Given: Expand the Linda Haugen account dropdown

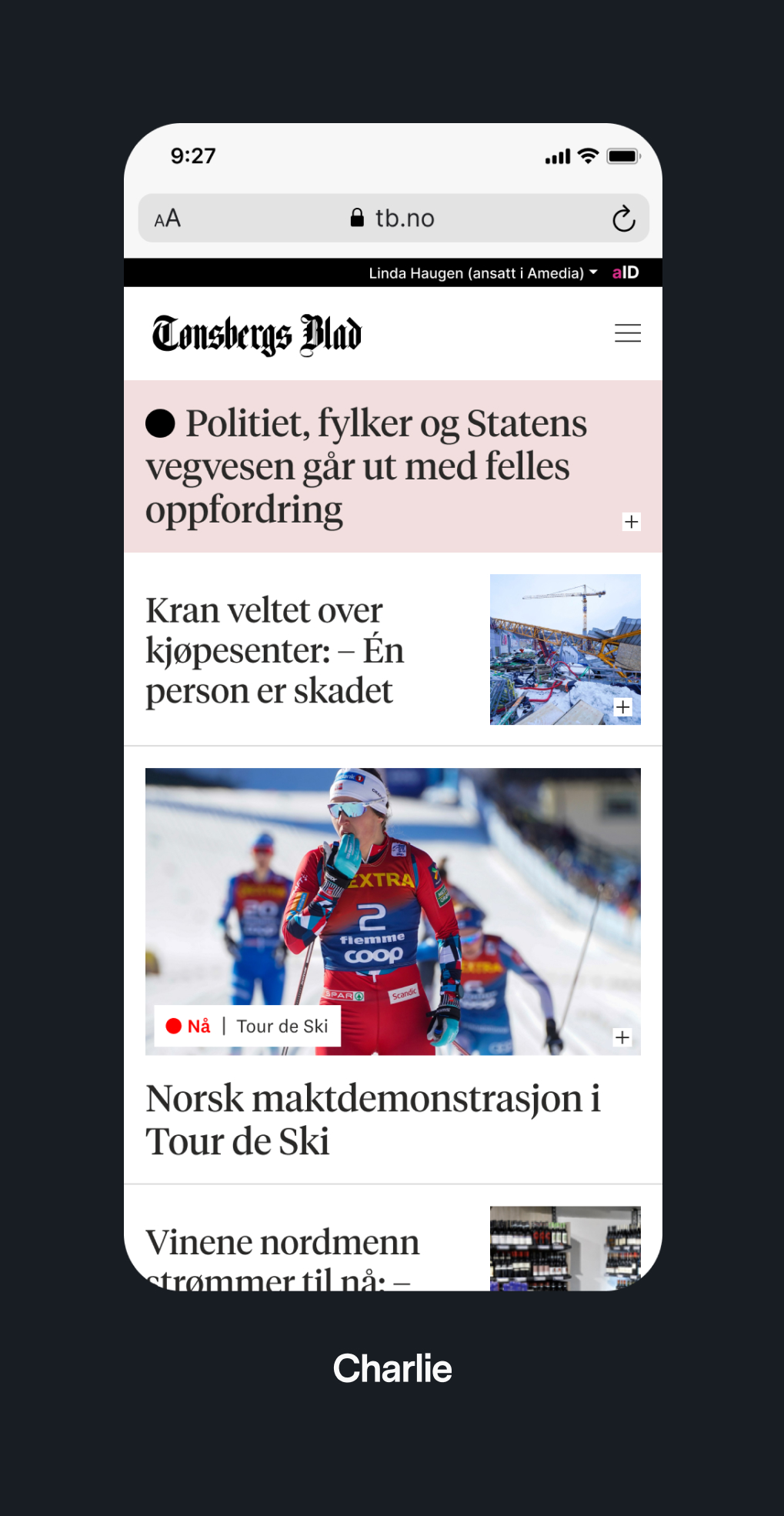Looking at the screenshot, I should [482, 273].
